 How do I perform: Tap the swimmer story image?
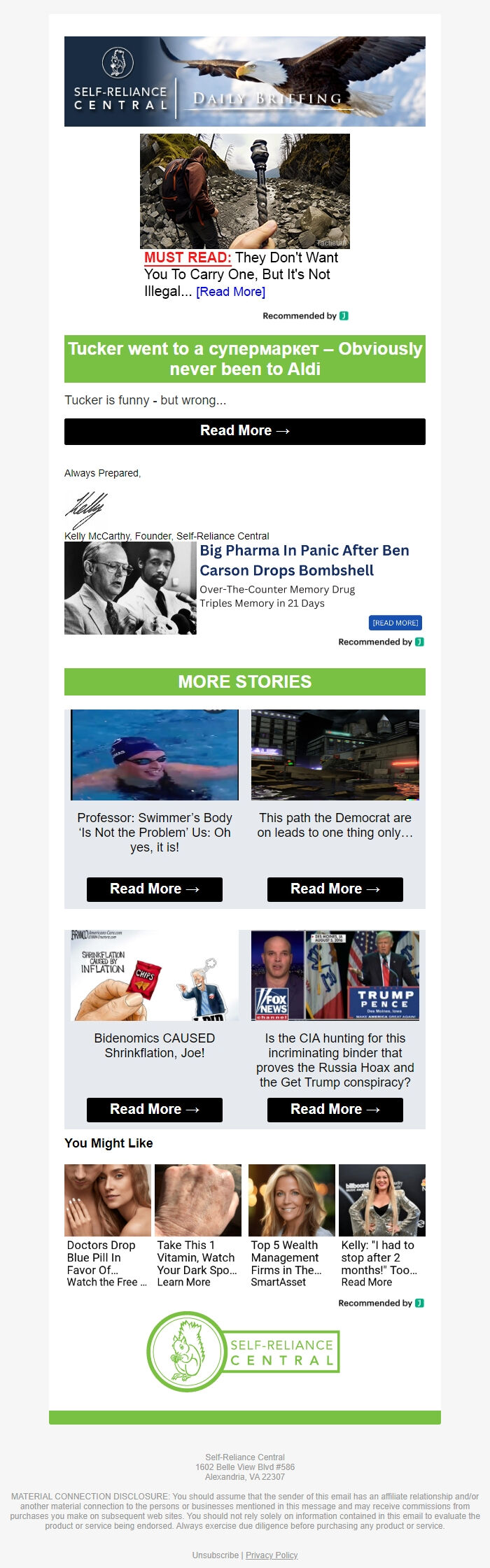pos(154,755)
